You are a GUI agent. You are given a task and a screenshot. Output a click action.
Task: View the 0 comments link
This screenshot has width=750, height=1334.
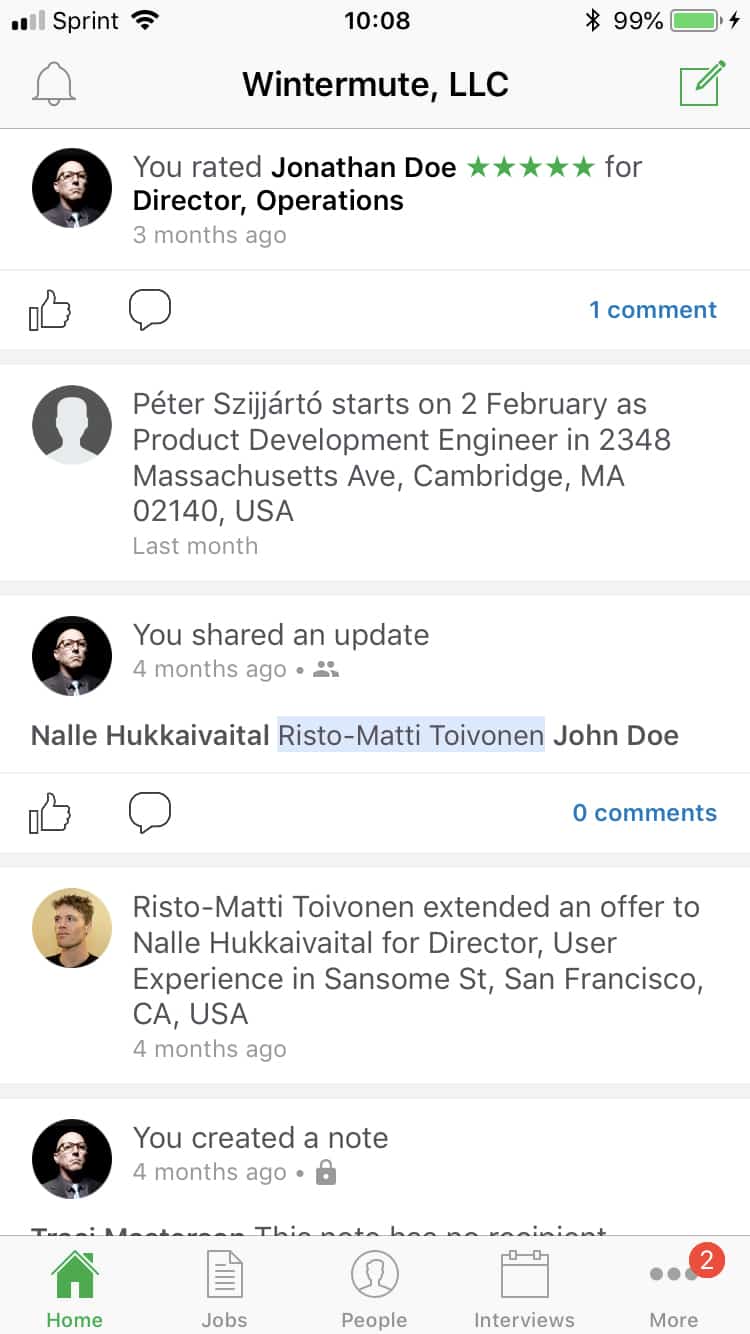[x=645, y=813]
